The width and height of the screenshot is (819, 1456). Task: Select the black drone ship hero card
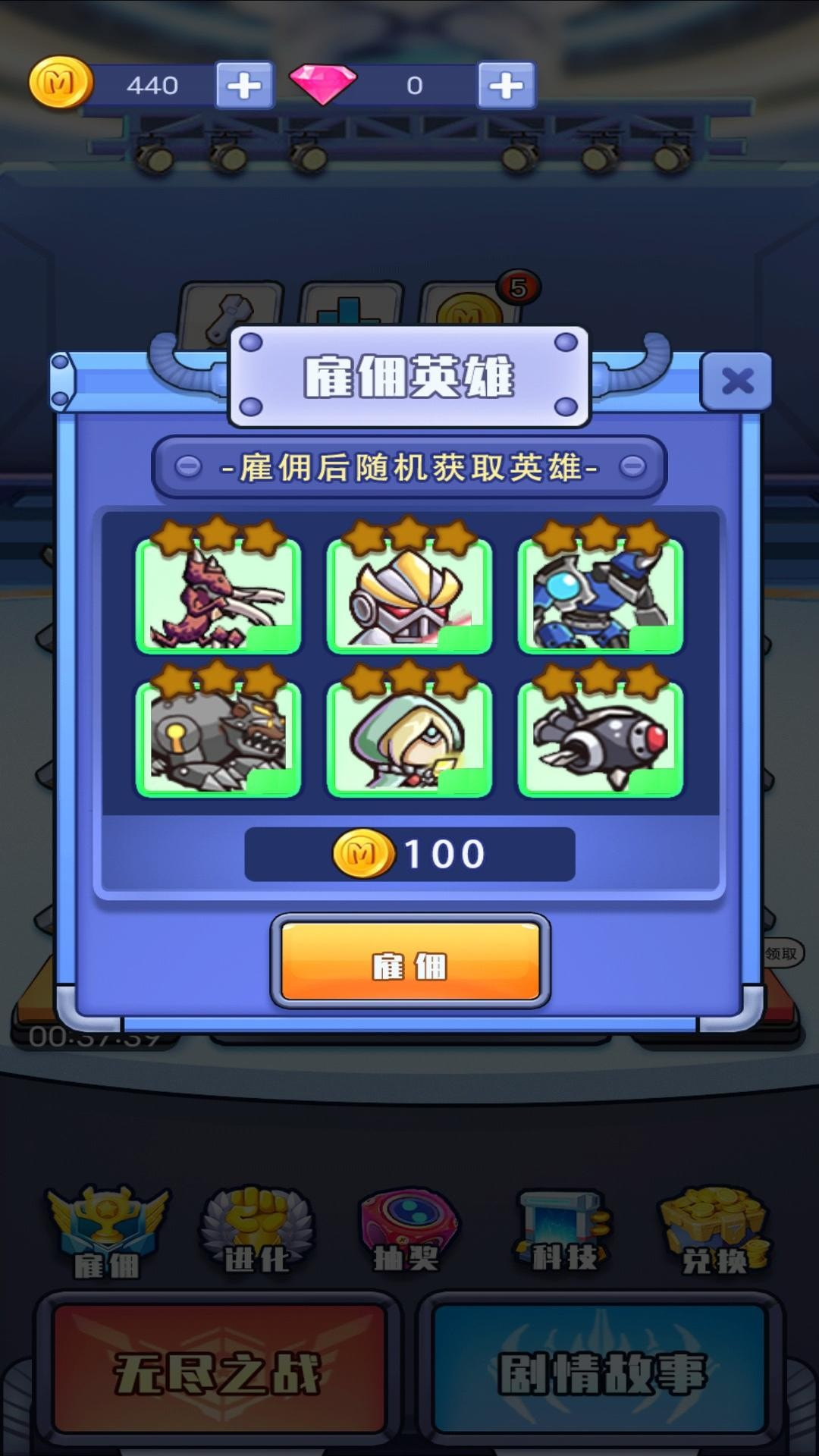point(601,738)
